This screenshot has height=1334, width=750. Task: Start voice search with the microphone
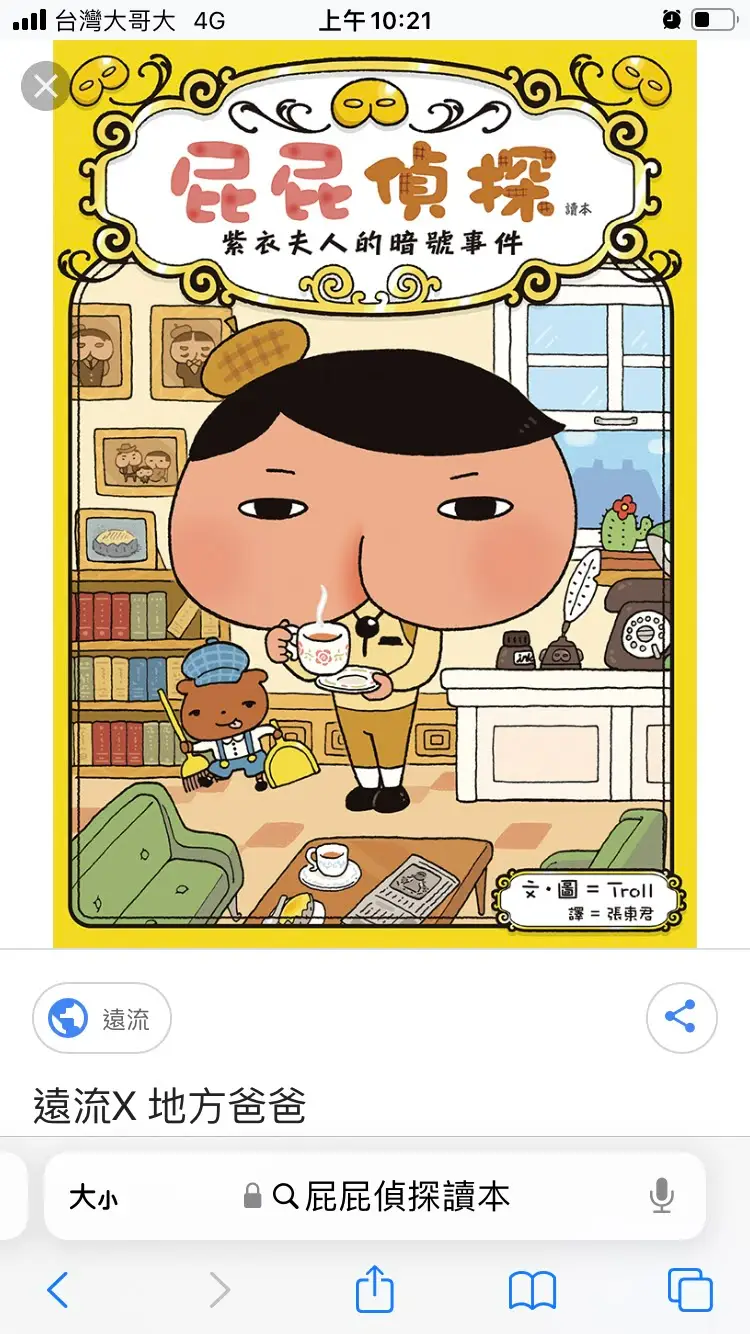(661, 1196)
